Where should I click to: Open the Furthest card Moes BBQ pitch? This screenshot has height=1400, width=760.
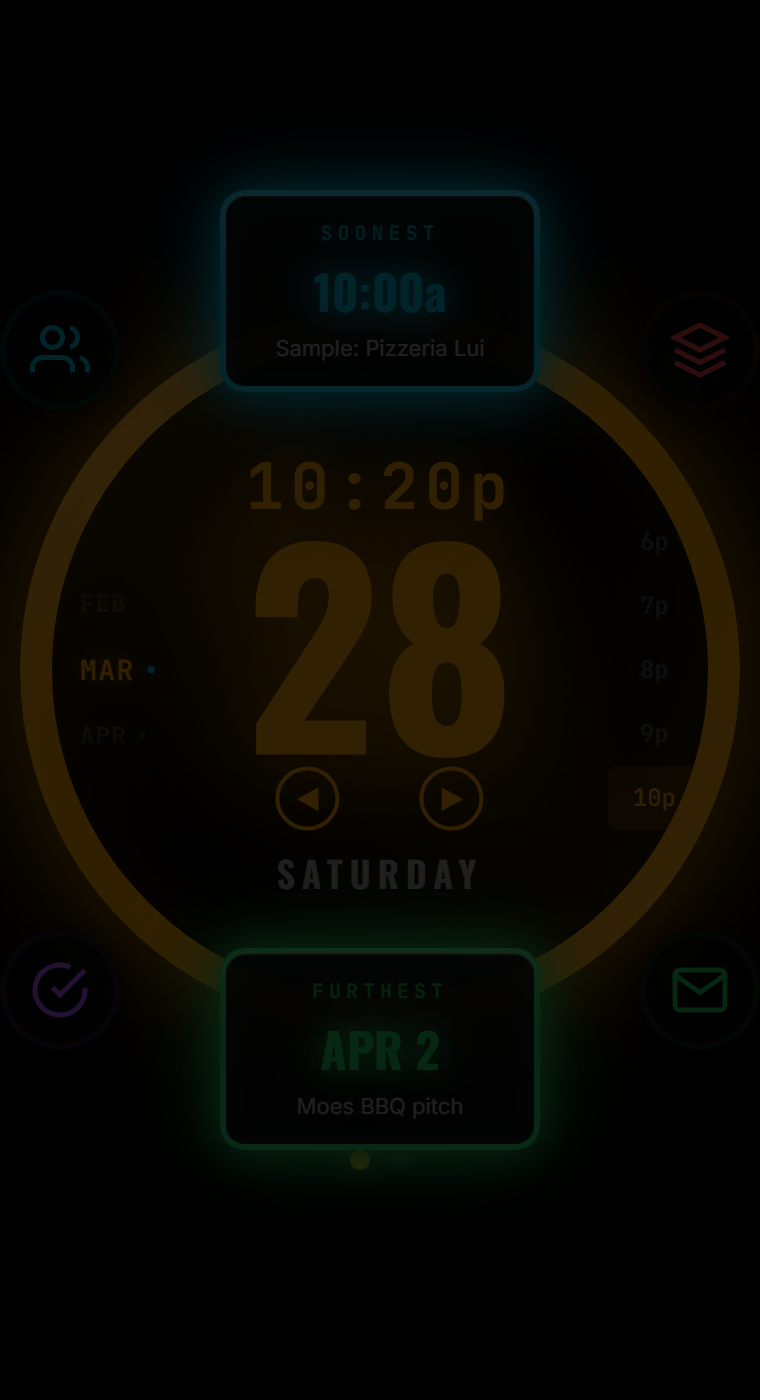(380, 1048)
